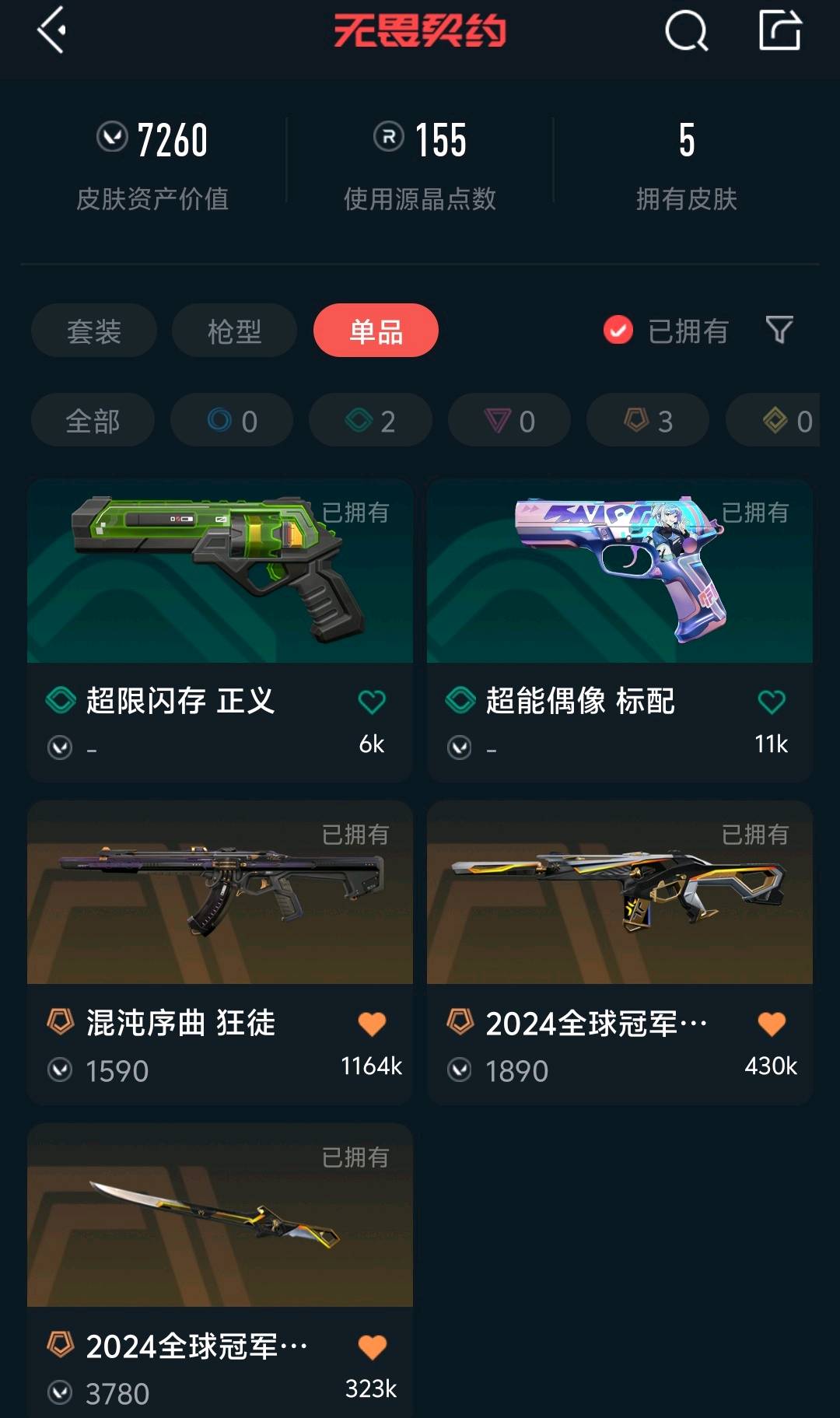The width and height of the screenshot is (840, 1418).
Task: Share this page via the top-right icon
Action: point(779,31)
